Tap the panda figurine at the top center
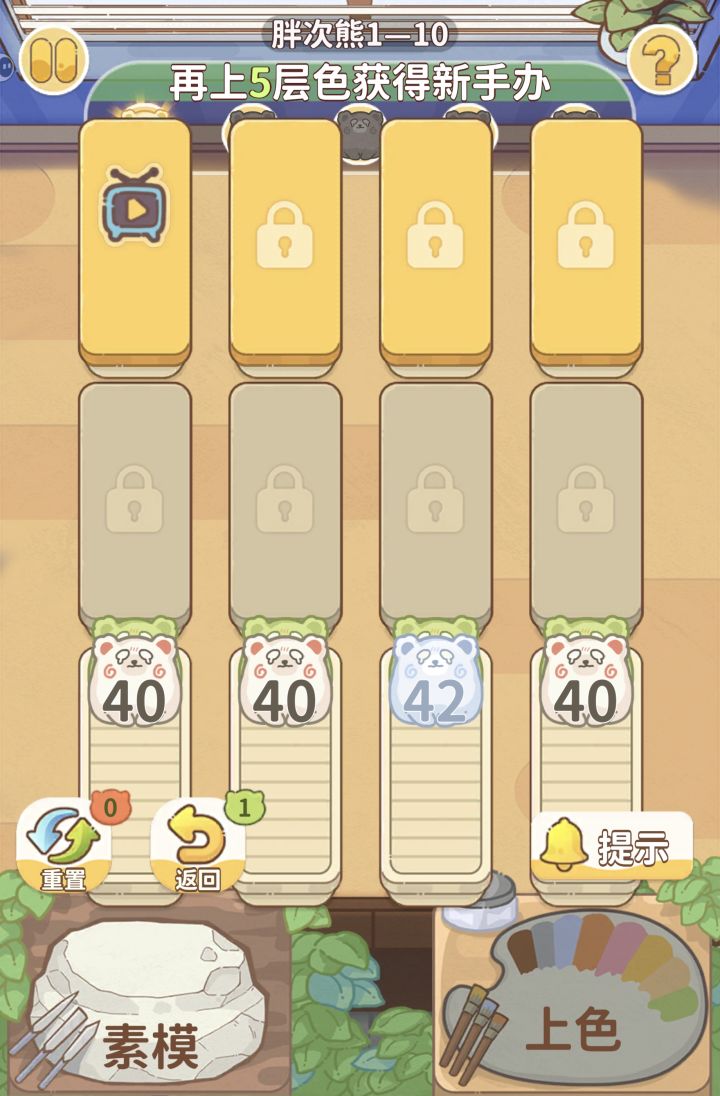 360,137
